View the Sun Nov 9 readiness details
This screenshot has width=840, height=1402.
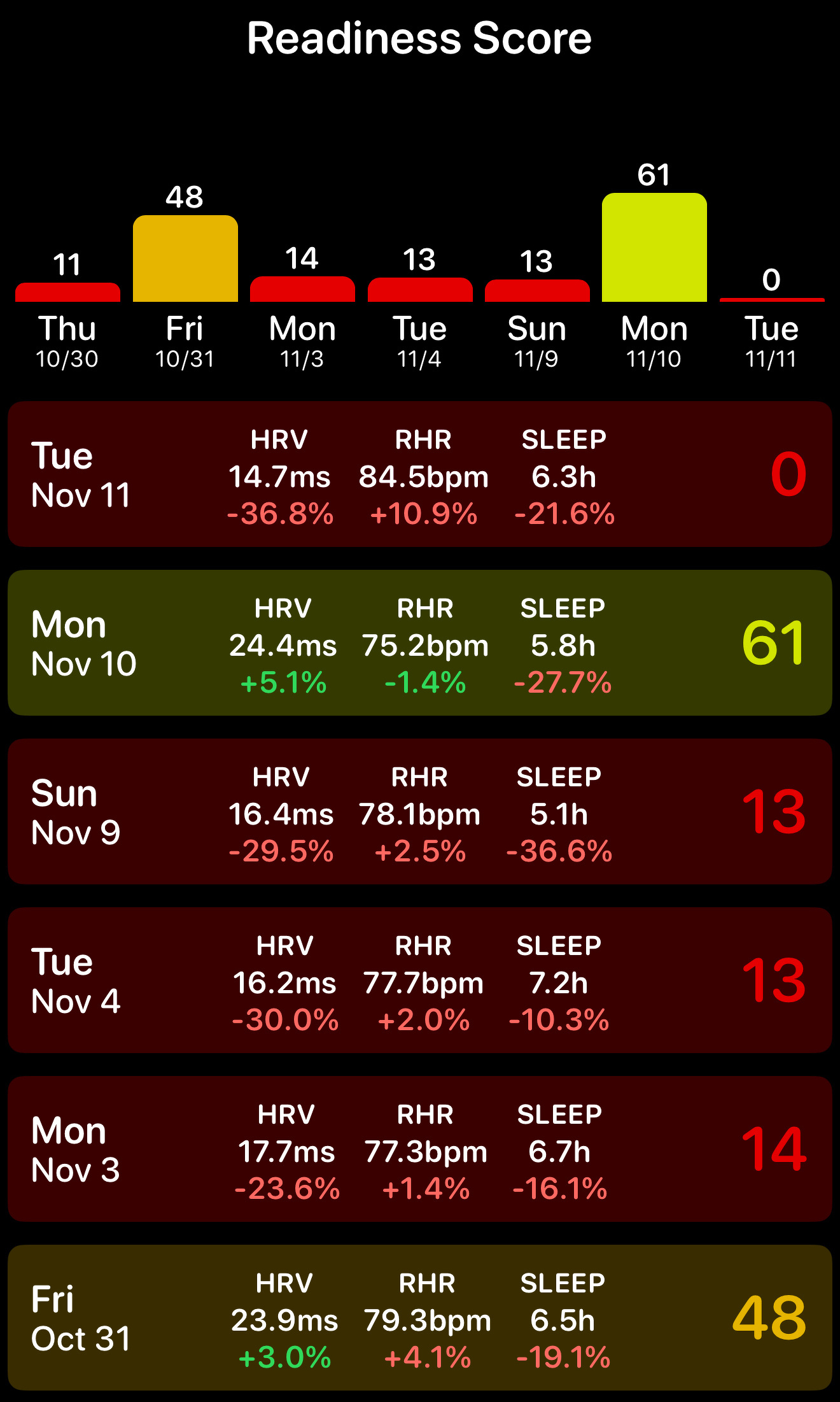420,812
